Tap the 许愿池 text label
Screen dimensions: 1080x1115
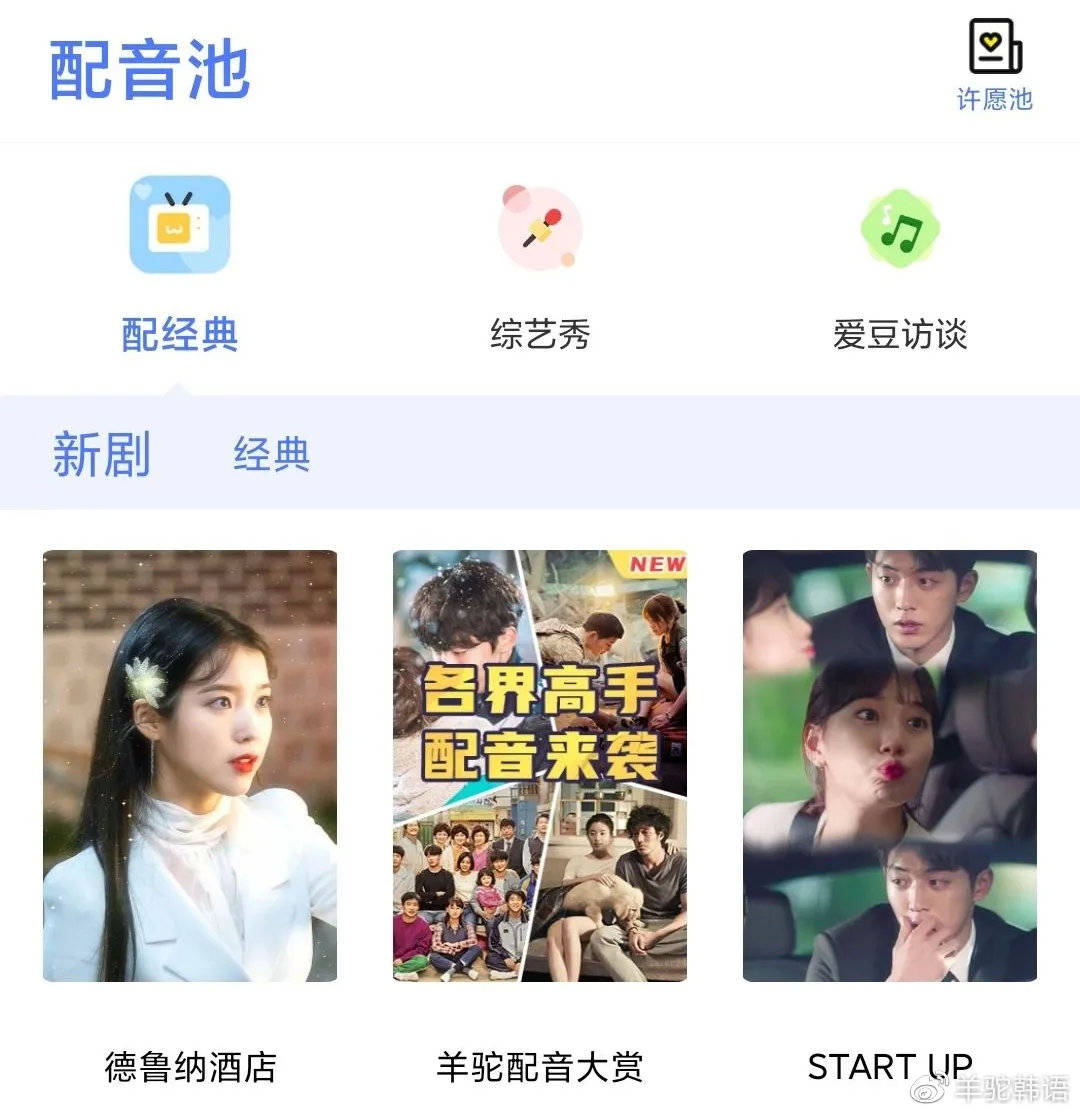(993, 100)
